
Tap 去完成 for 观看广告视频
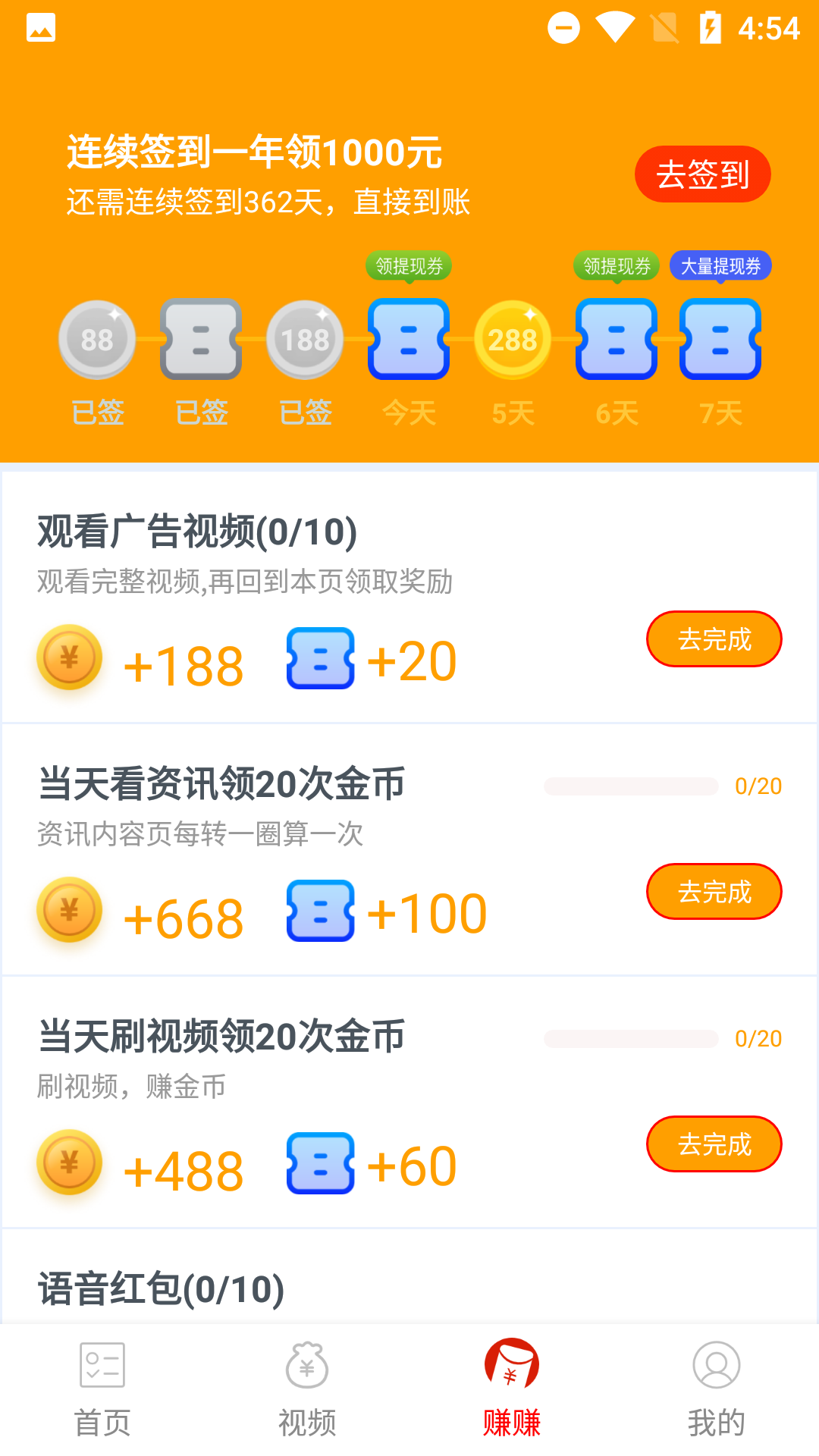coord(714,639)
